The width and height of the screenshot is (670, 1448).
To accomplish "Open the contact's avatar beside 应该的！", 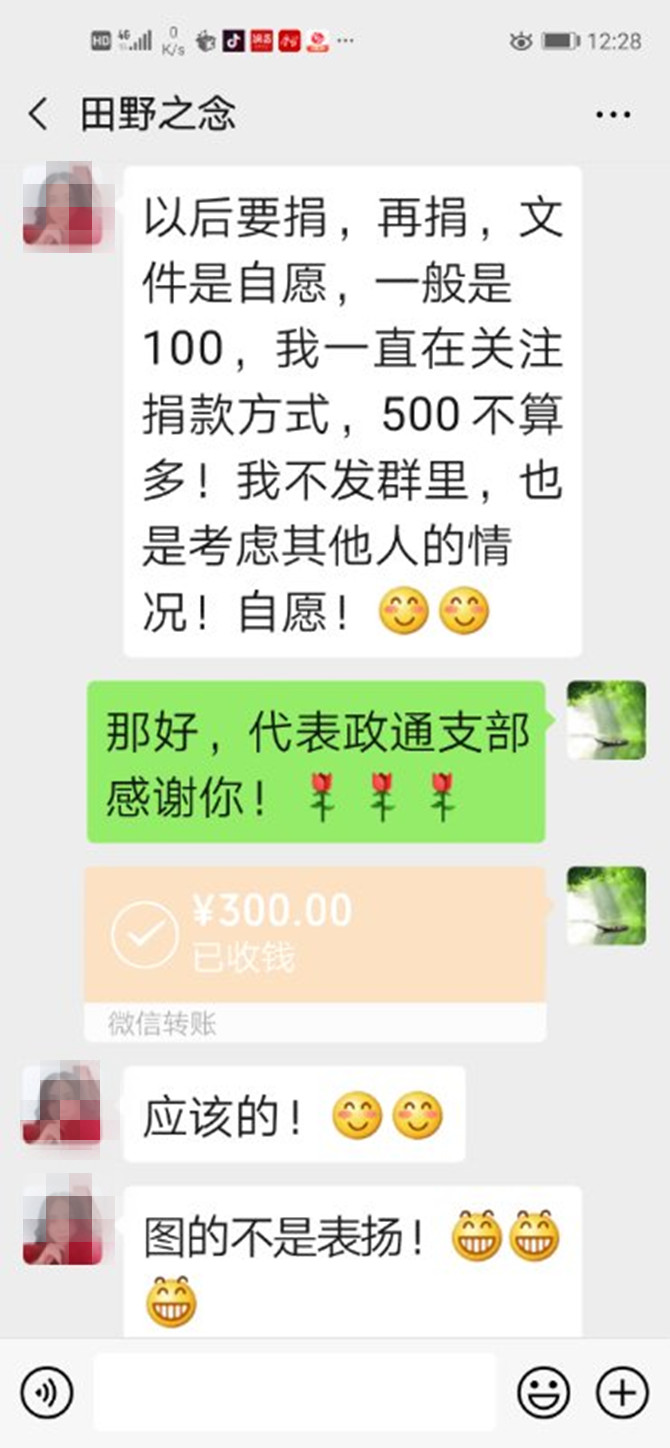I will click(x=62, y=1104).
